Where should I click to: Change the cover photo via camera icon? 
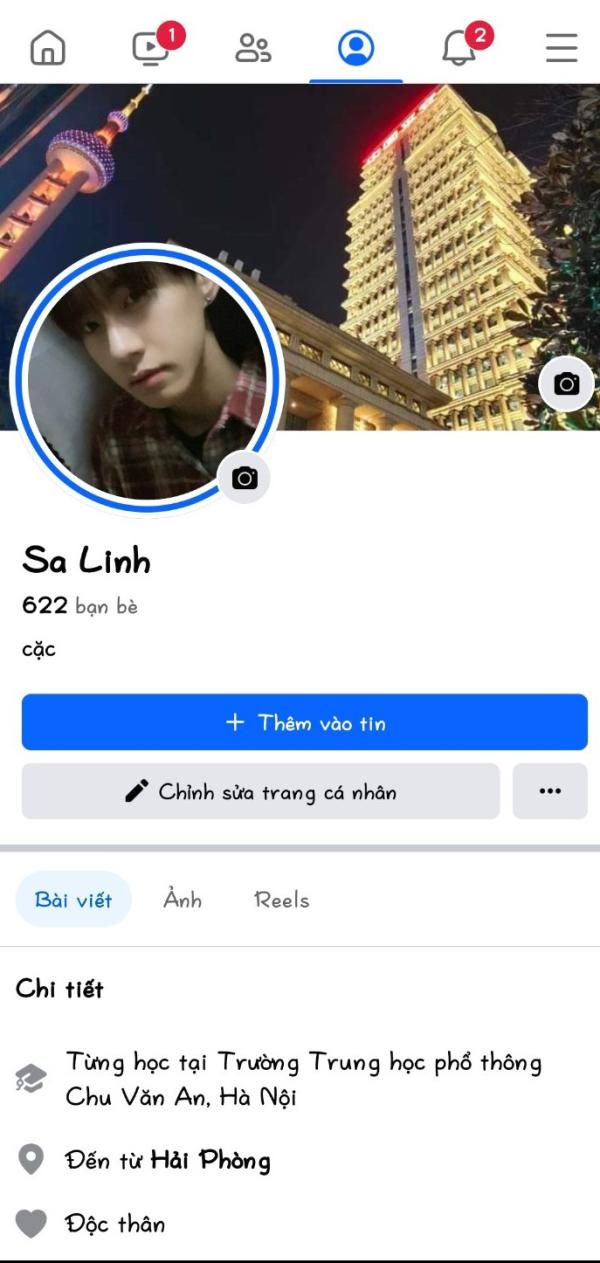point(566,384)
